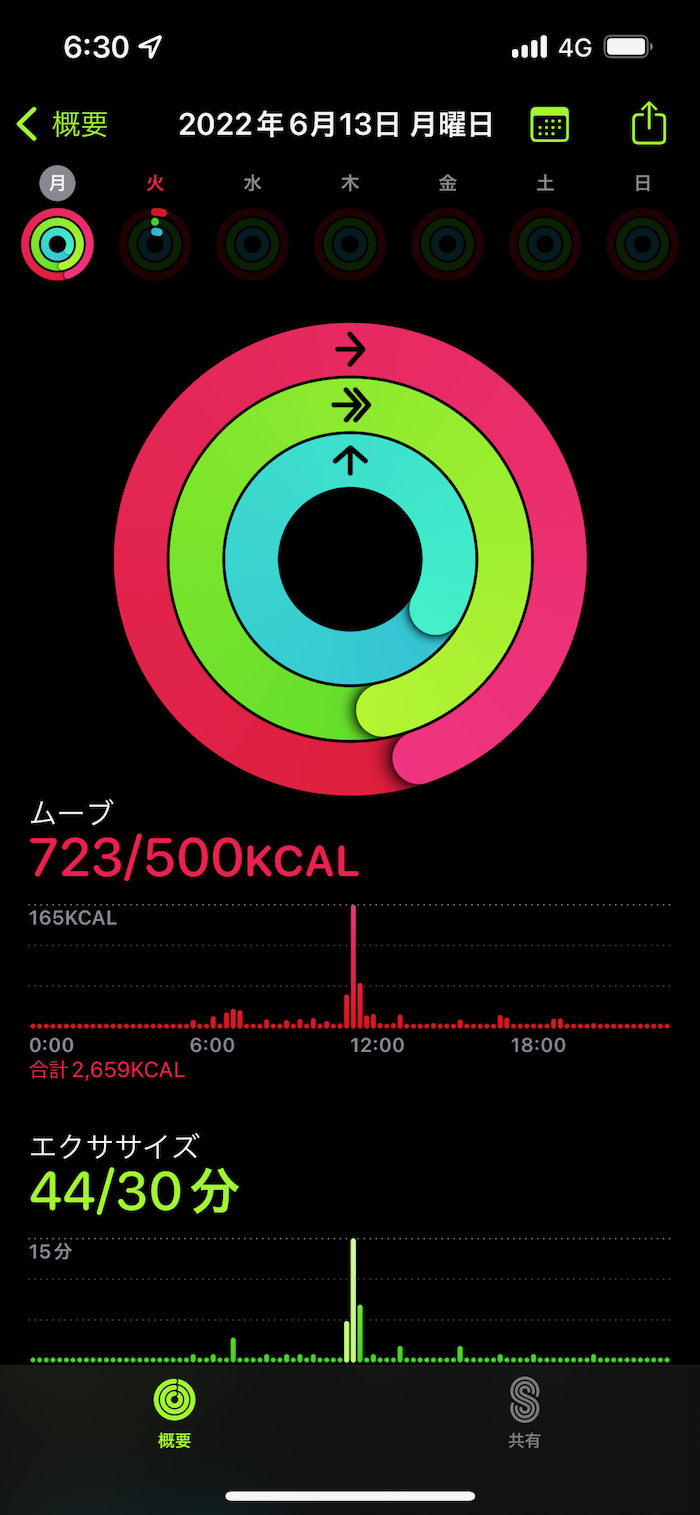Select Thursday 木 activity rings
The image size is (700, 1515).
(x=350, y=244)
